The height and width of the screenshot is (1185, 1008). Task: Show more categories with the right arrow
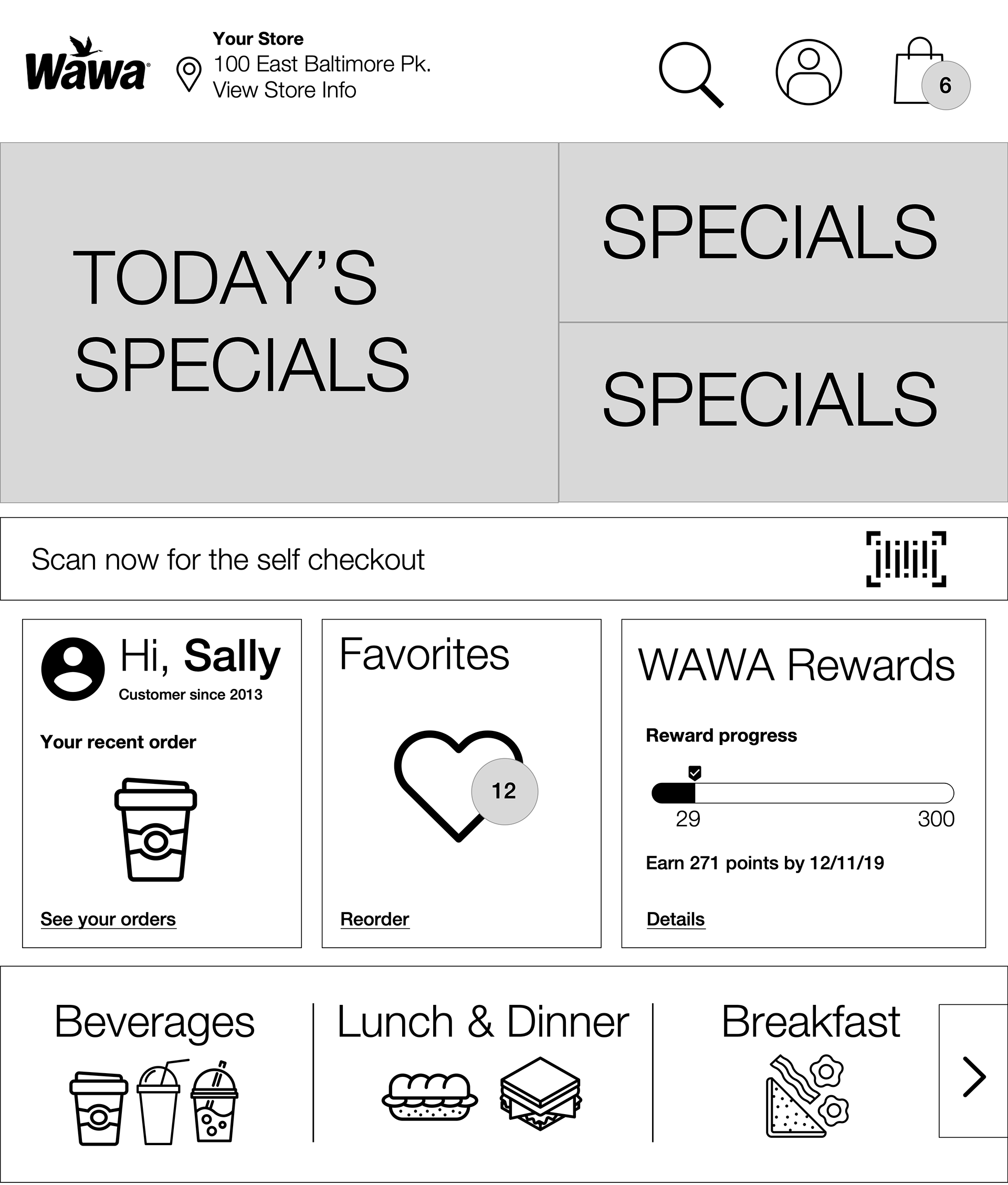(973, 1076)
